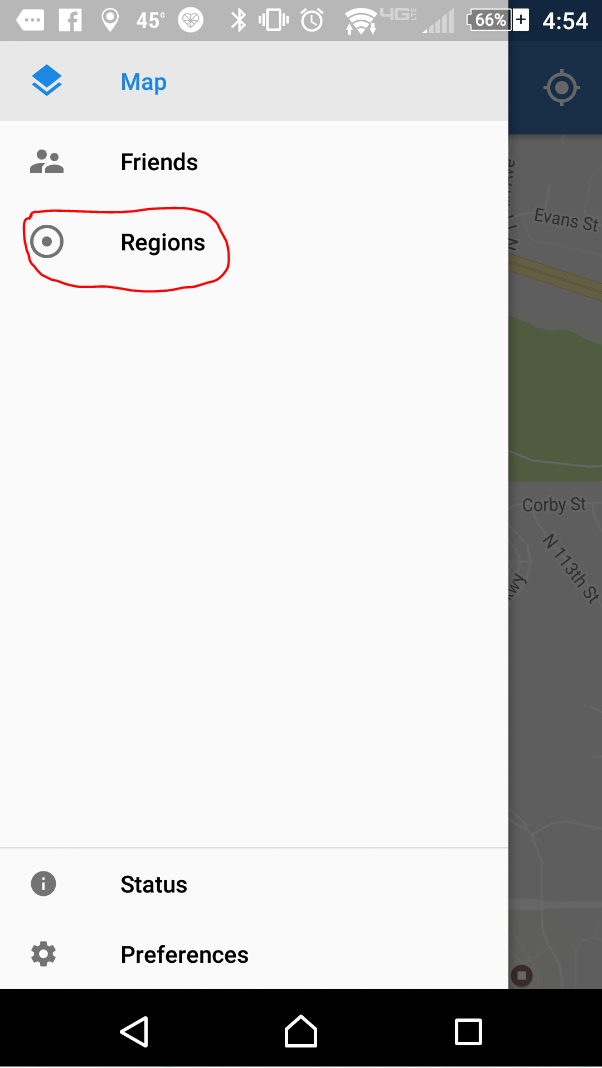Tap the my-location crosshair icon
Screen dimensions: 602x1068
click(561, 88)
